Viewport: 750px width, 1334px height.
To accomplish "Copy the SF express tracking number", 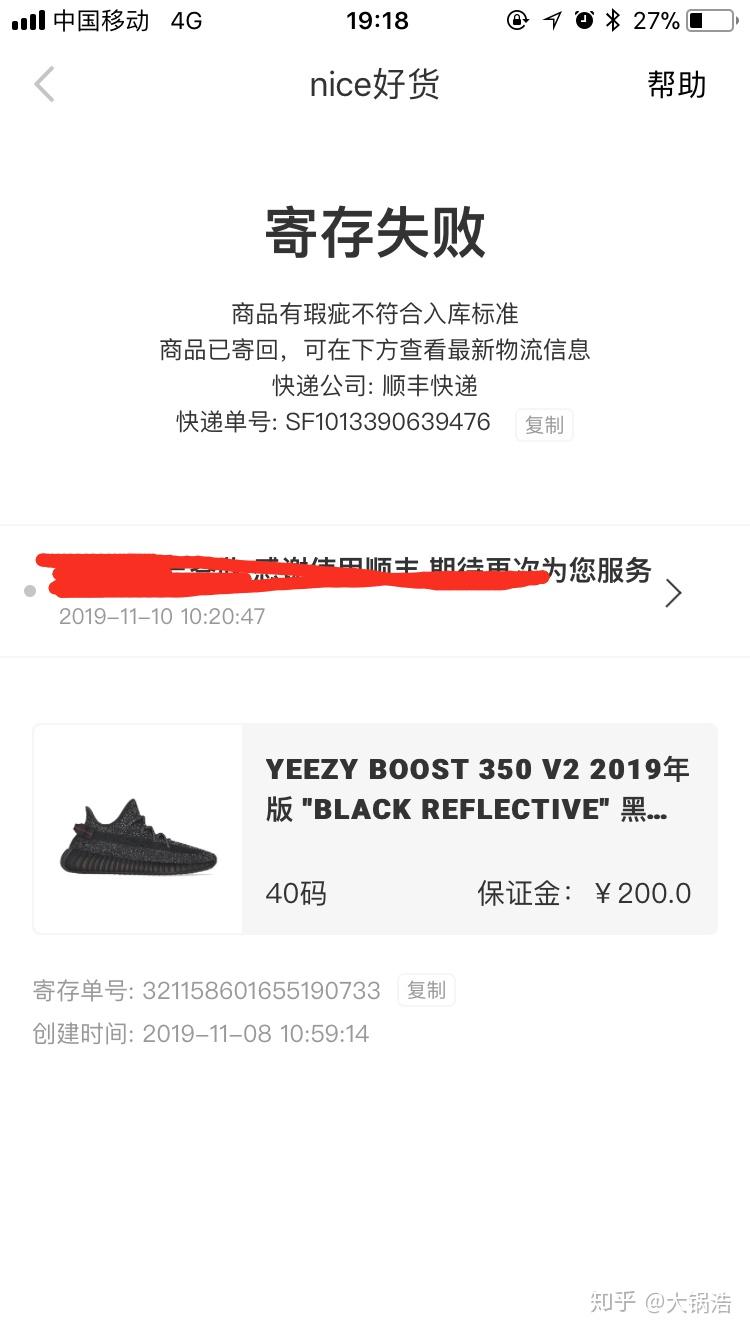I will pos(544,425).
